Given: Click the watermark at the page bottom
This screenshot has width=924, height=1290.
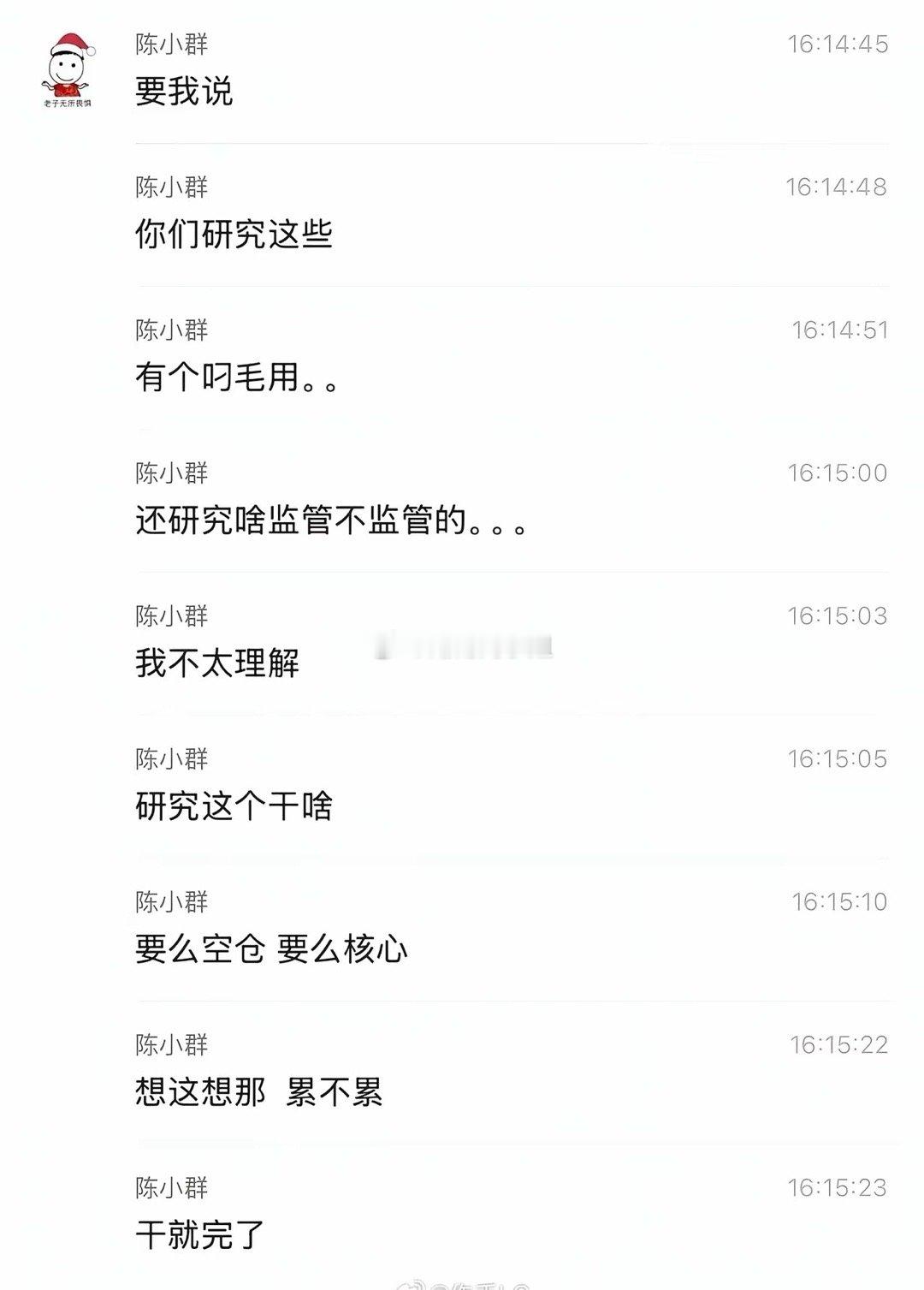Looking at the screenshot, I should (x=462, y=1282).
